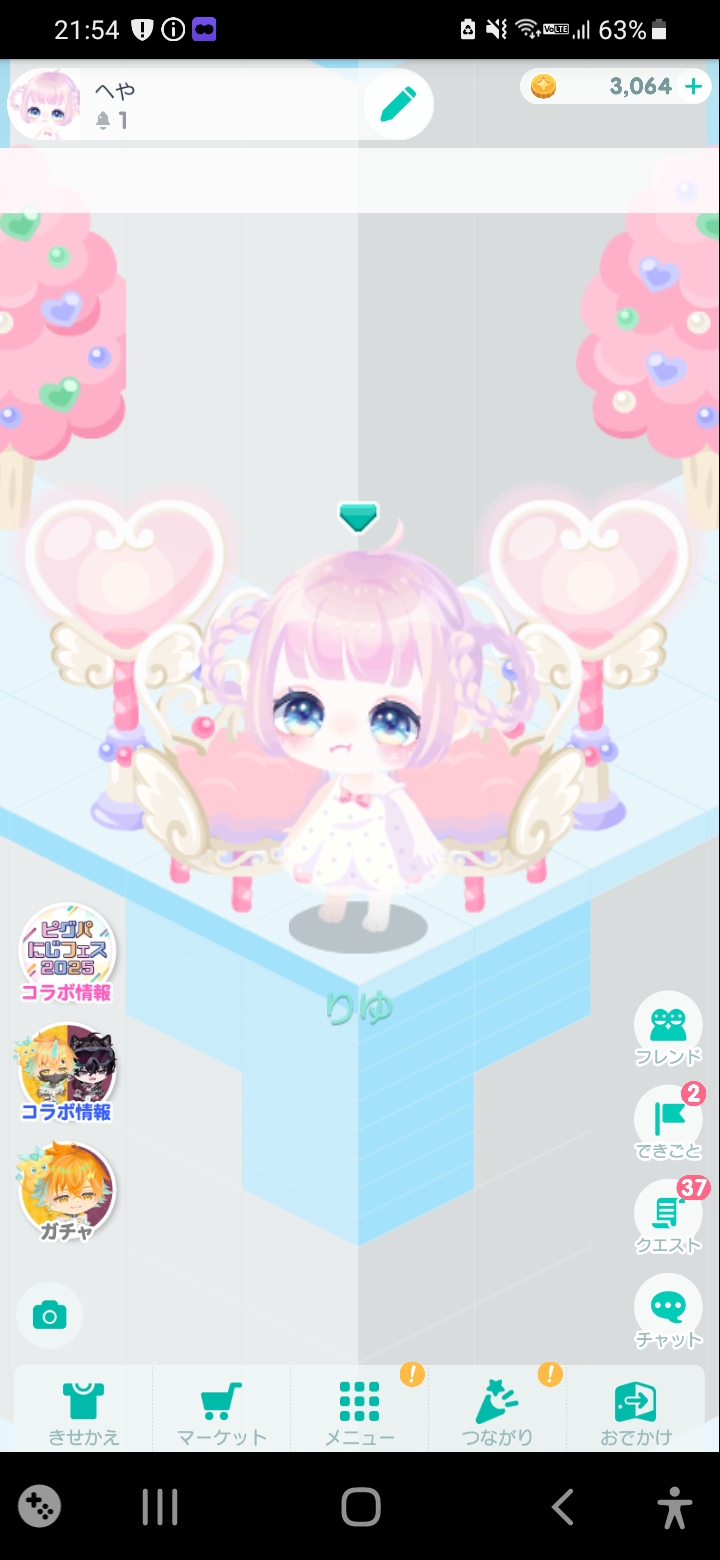This screenshot has height=1560, width=720.
Task: Open the profile avatar at top
Action: pyautogui.click(x=44, y=104)
